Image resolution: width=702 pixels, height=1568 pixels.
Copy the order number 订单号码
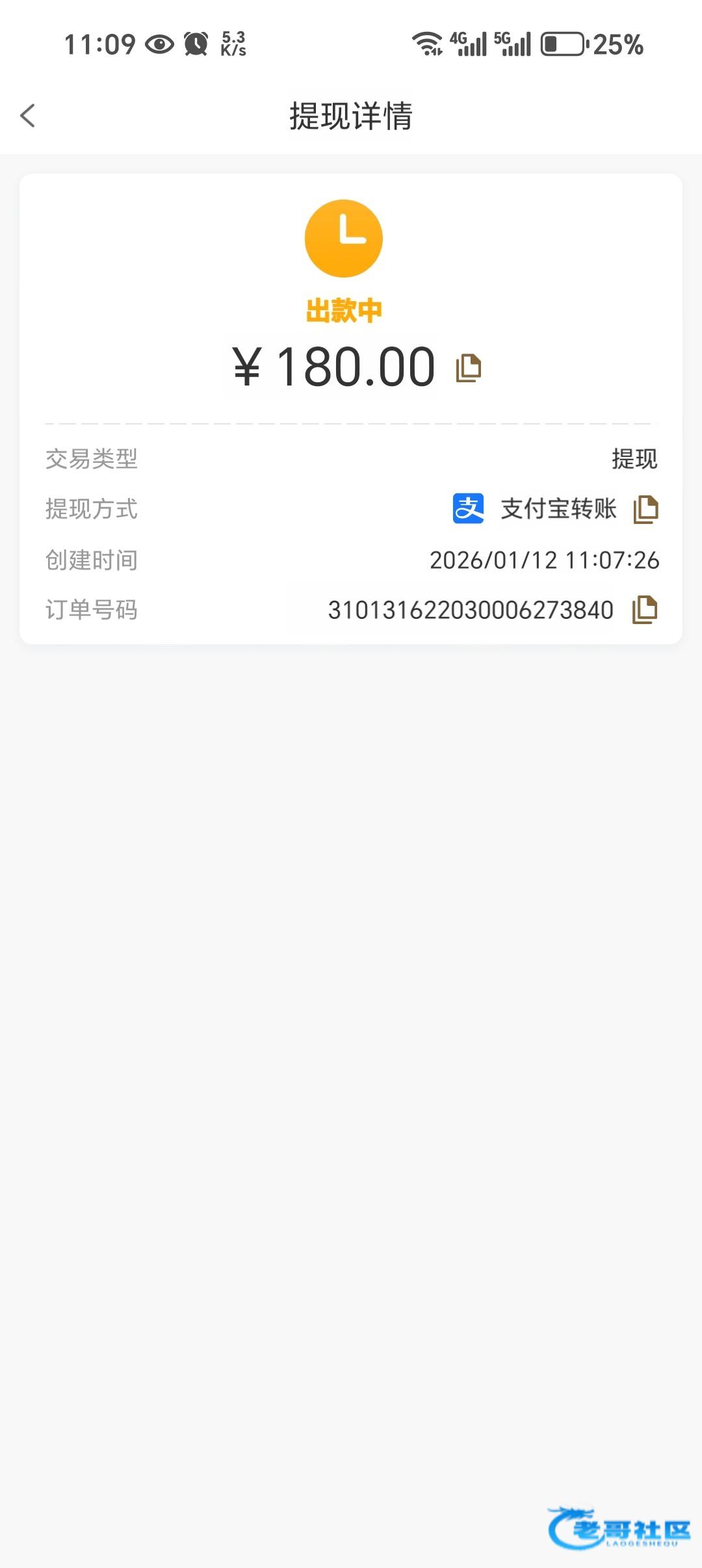645,610
